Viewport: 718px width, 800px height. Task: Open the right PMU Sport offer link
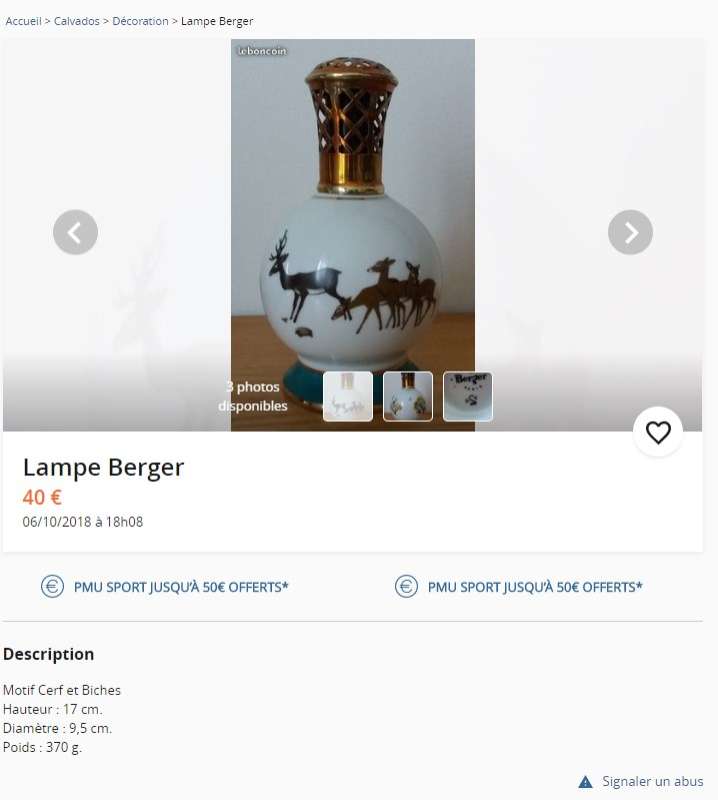[x=534, y=587]
